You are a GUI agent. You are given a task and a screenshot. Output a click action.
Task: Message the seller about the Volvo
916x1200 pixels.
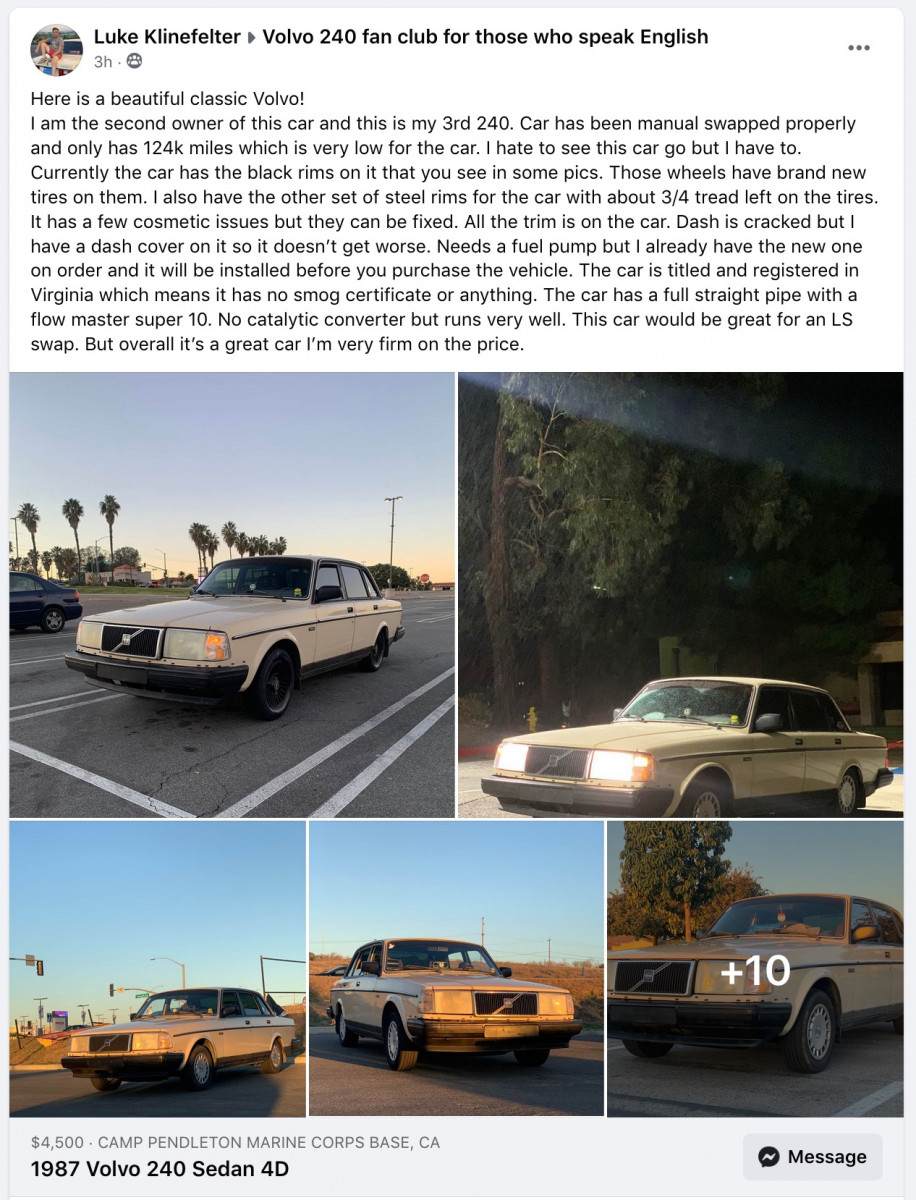[x=812, y=1157]
